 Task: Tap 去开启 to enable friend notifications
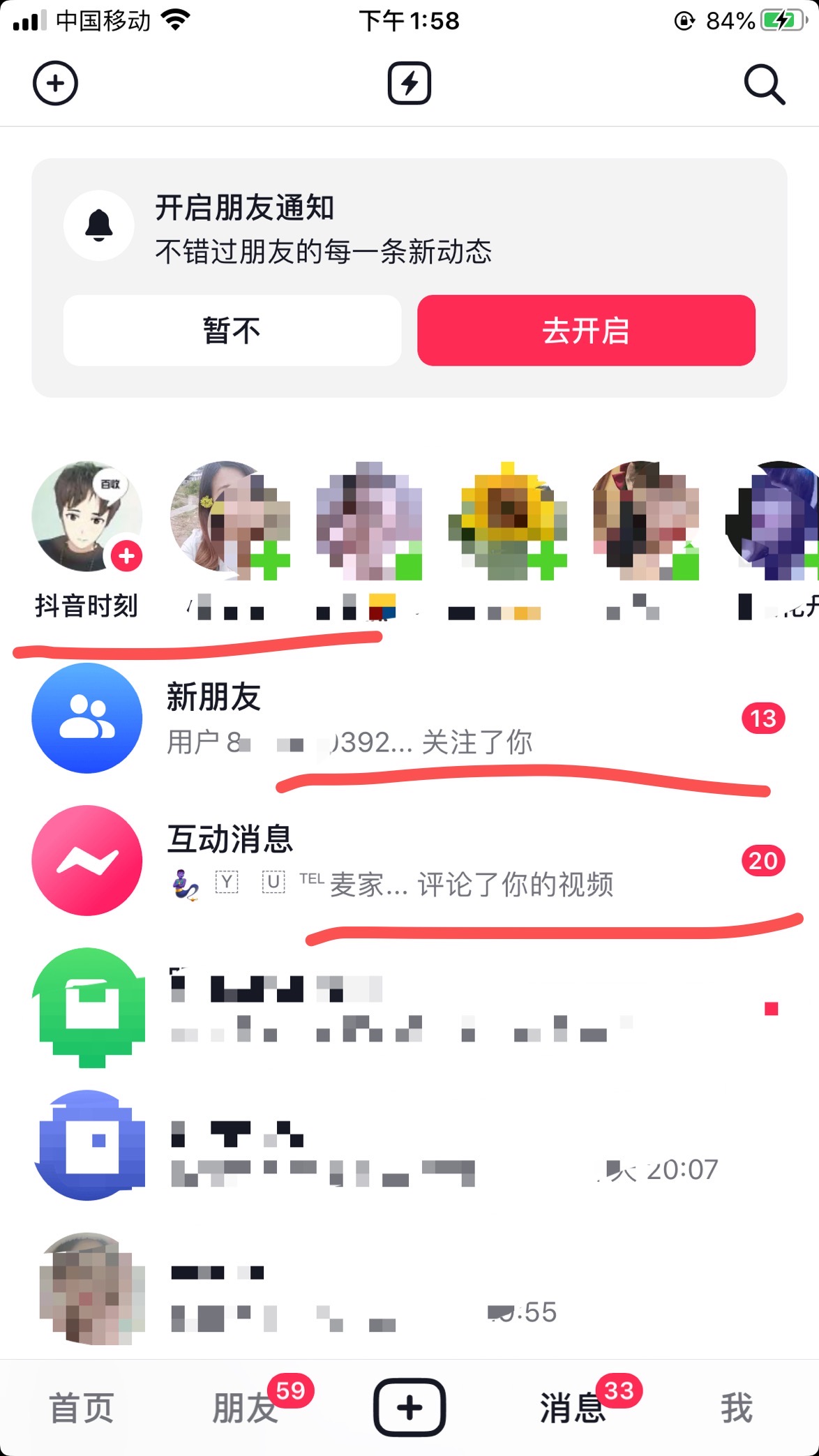(x=586, y=330)
